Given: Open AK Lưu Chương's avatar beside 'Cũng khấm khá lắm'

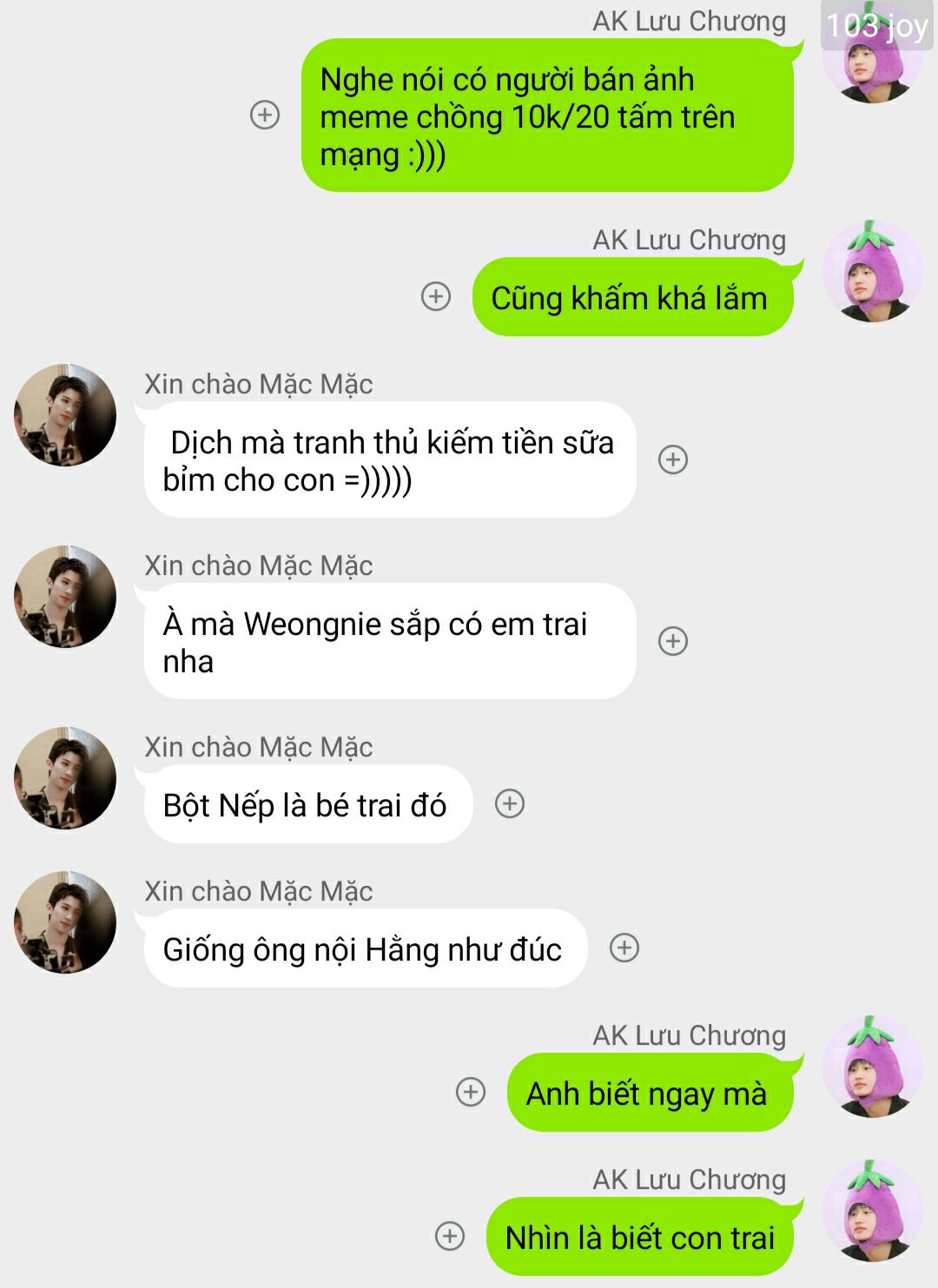Looking at the screenshot, I should (872, 272).
